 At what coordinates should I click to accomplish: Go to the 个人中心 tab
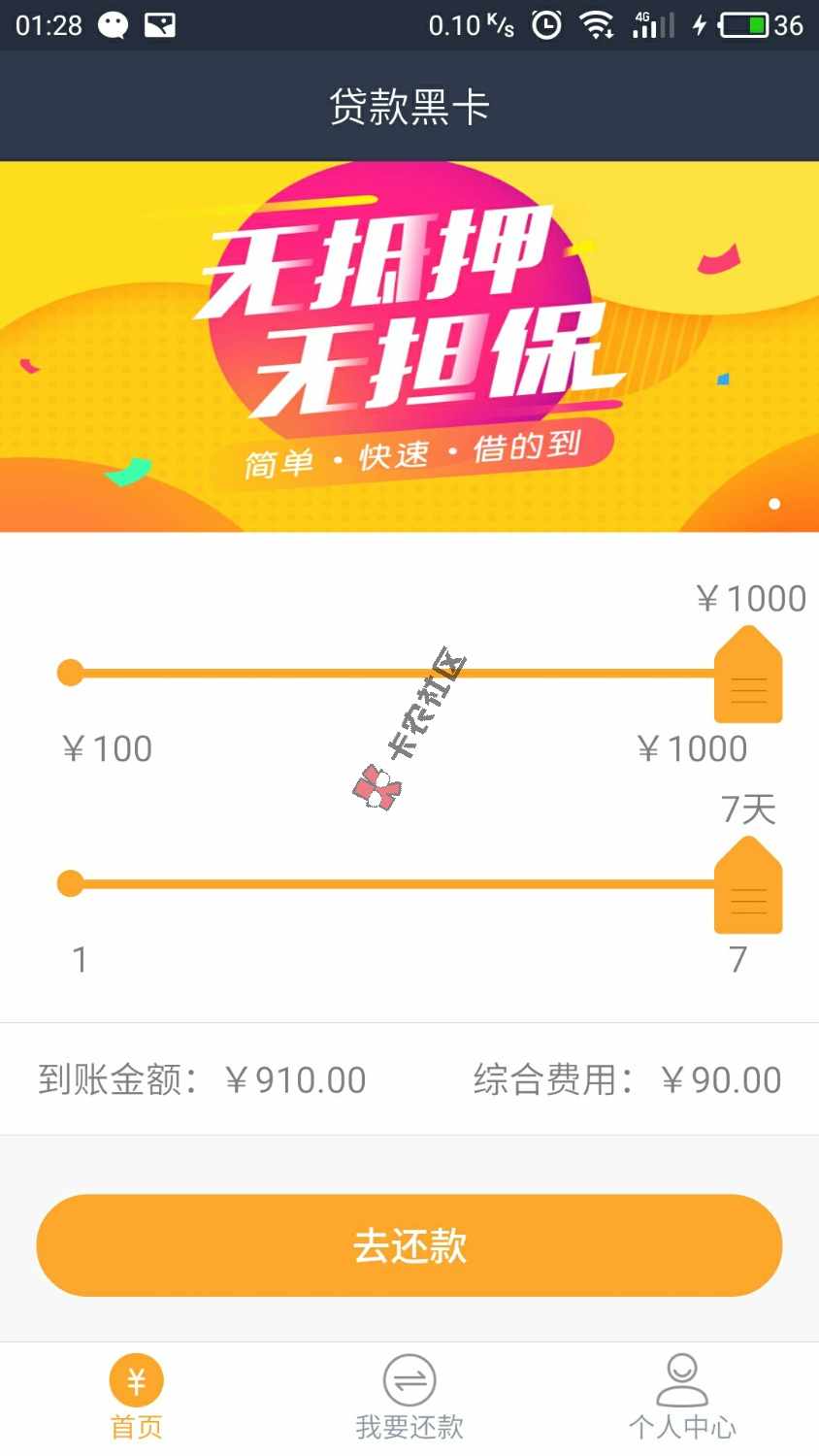pyautogui.click(x=682, y=1397)
